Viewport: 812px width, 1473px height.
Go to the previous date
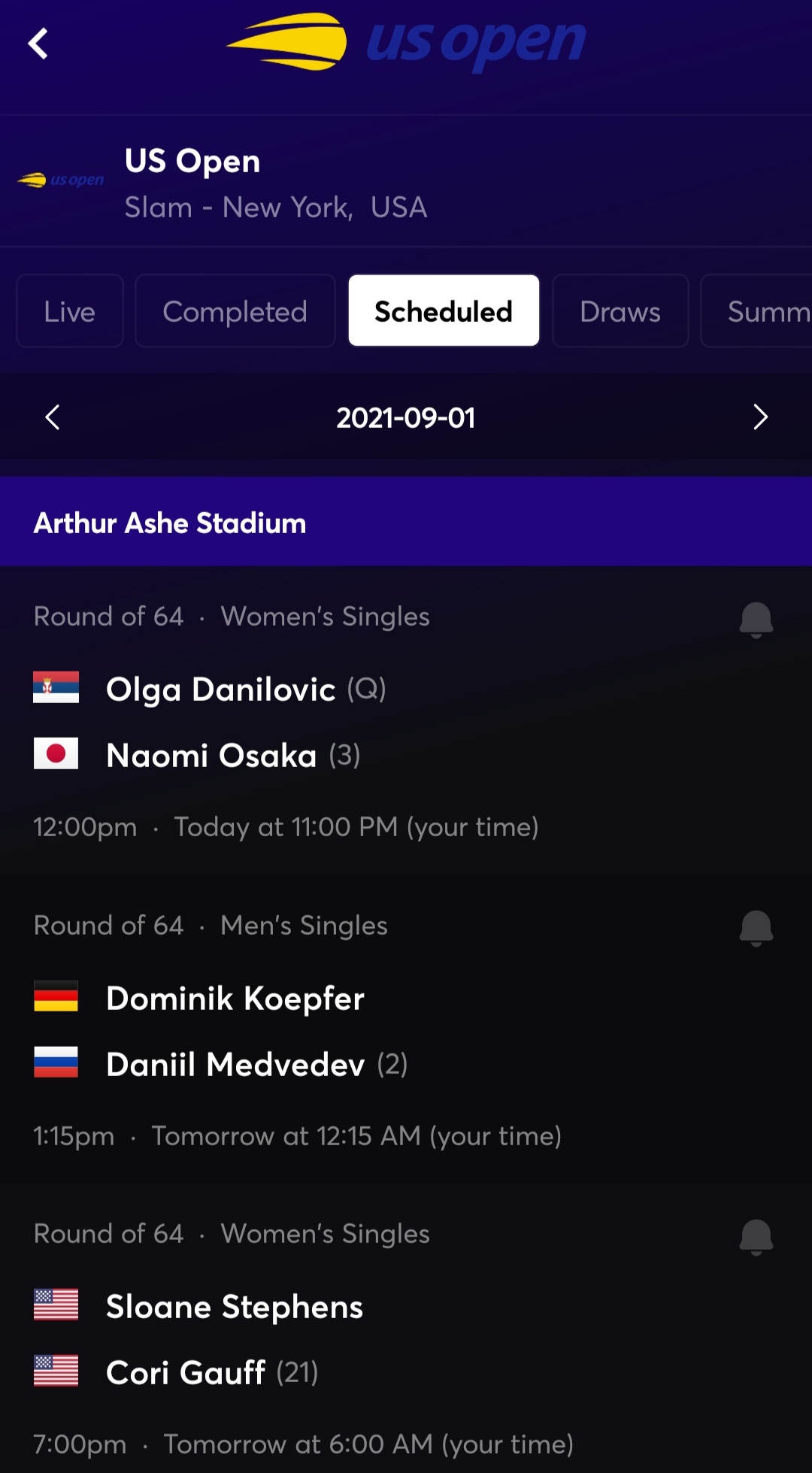tap(52, 417)
